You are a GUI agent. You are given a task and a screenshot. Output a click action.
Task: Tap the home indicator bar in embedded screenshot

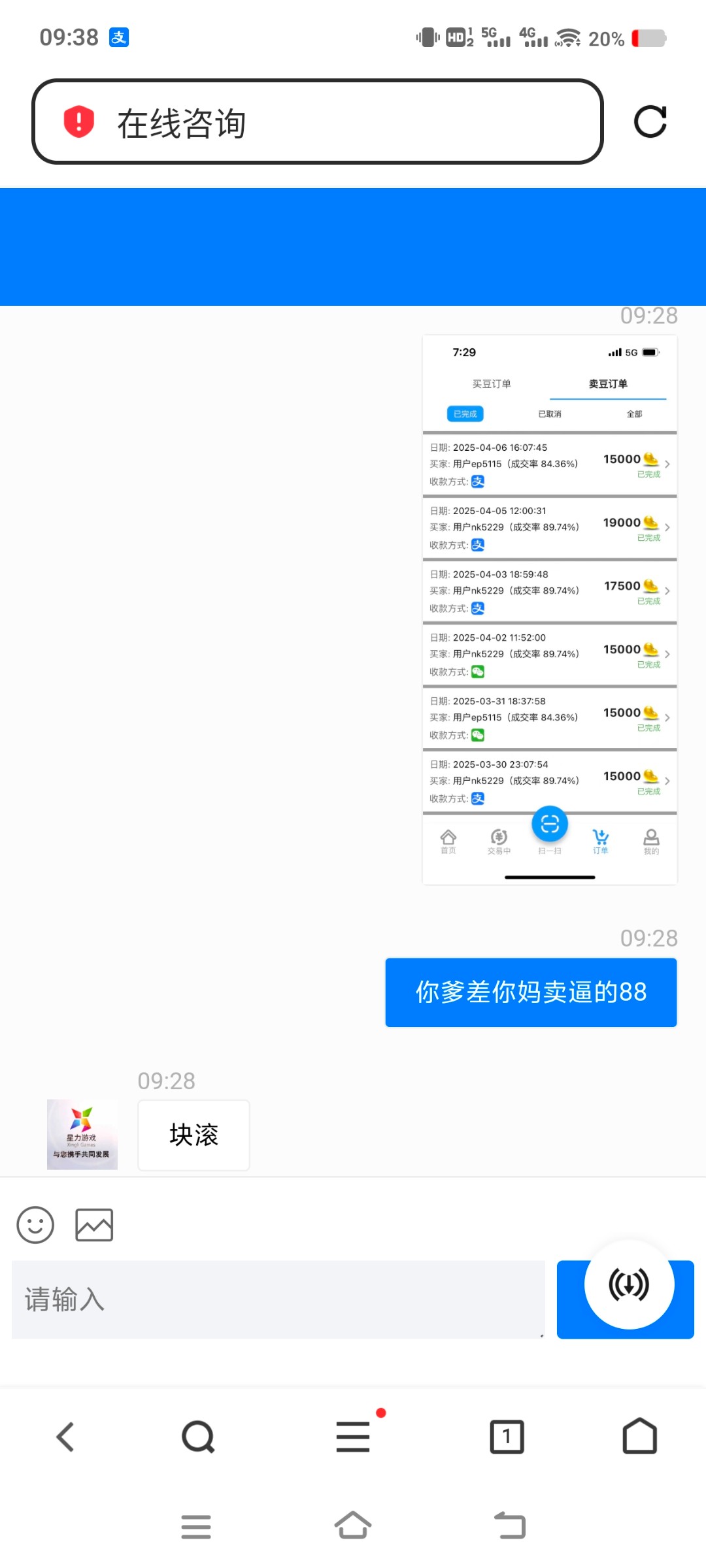pyautogui.click(x=550, y=877)
